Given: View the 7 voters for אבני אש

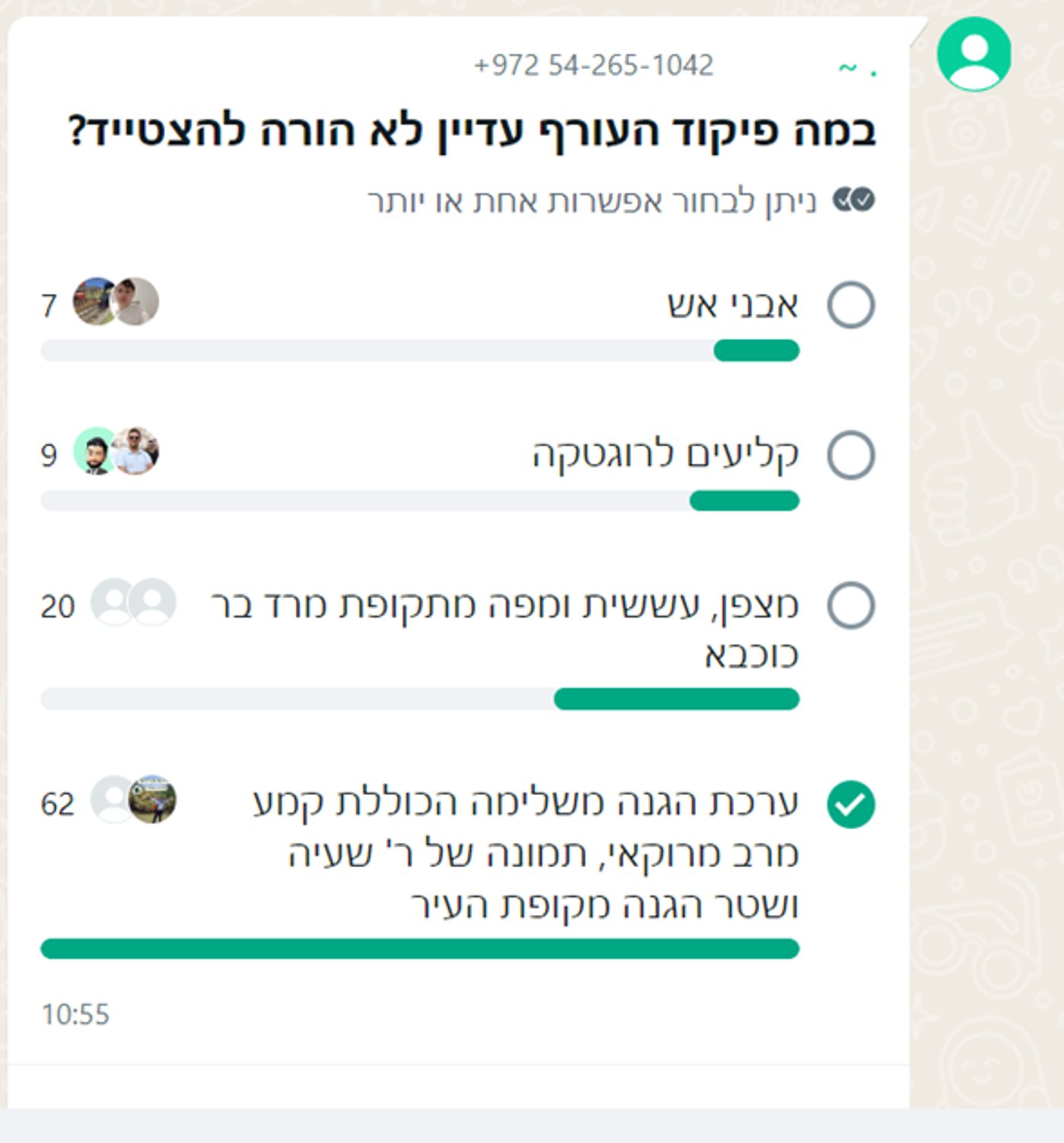Looking at the screenshot, I should tap(116, 302).
